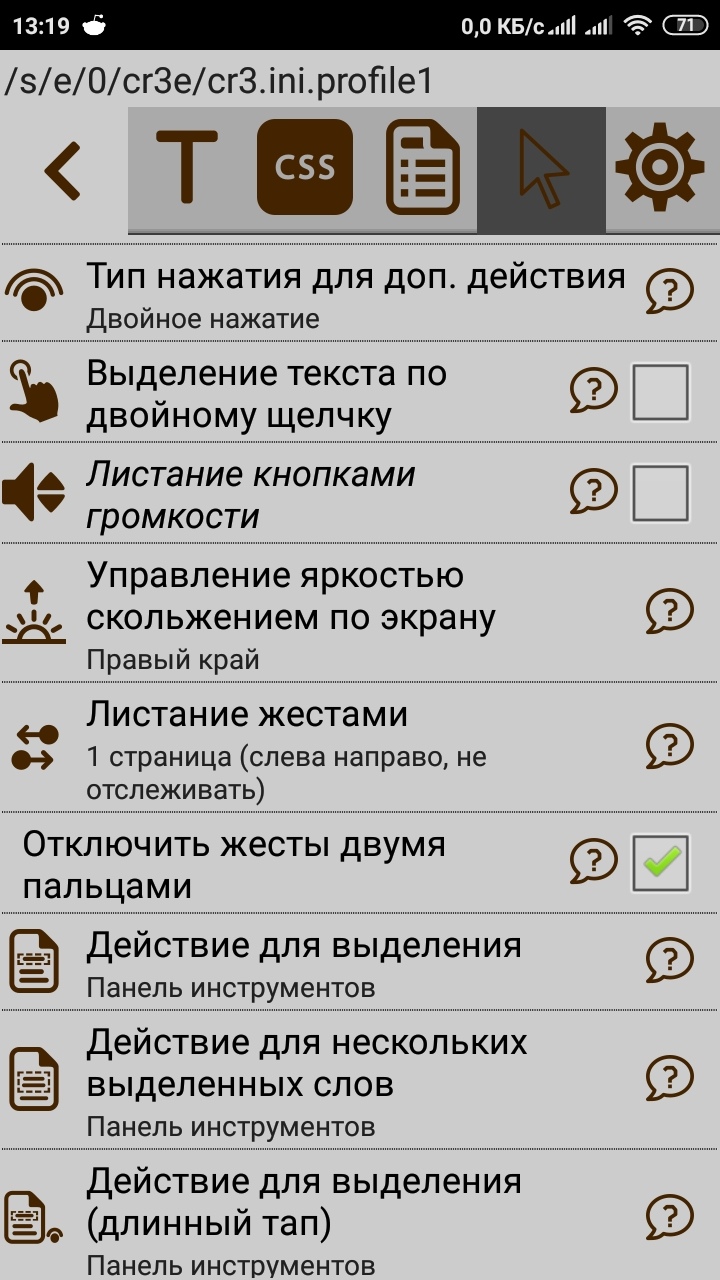The width and height of the screenshot is (720, 1280).
Task: Switch to the page layout tab
Action: (423, 168)
